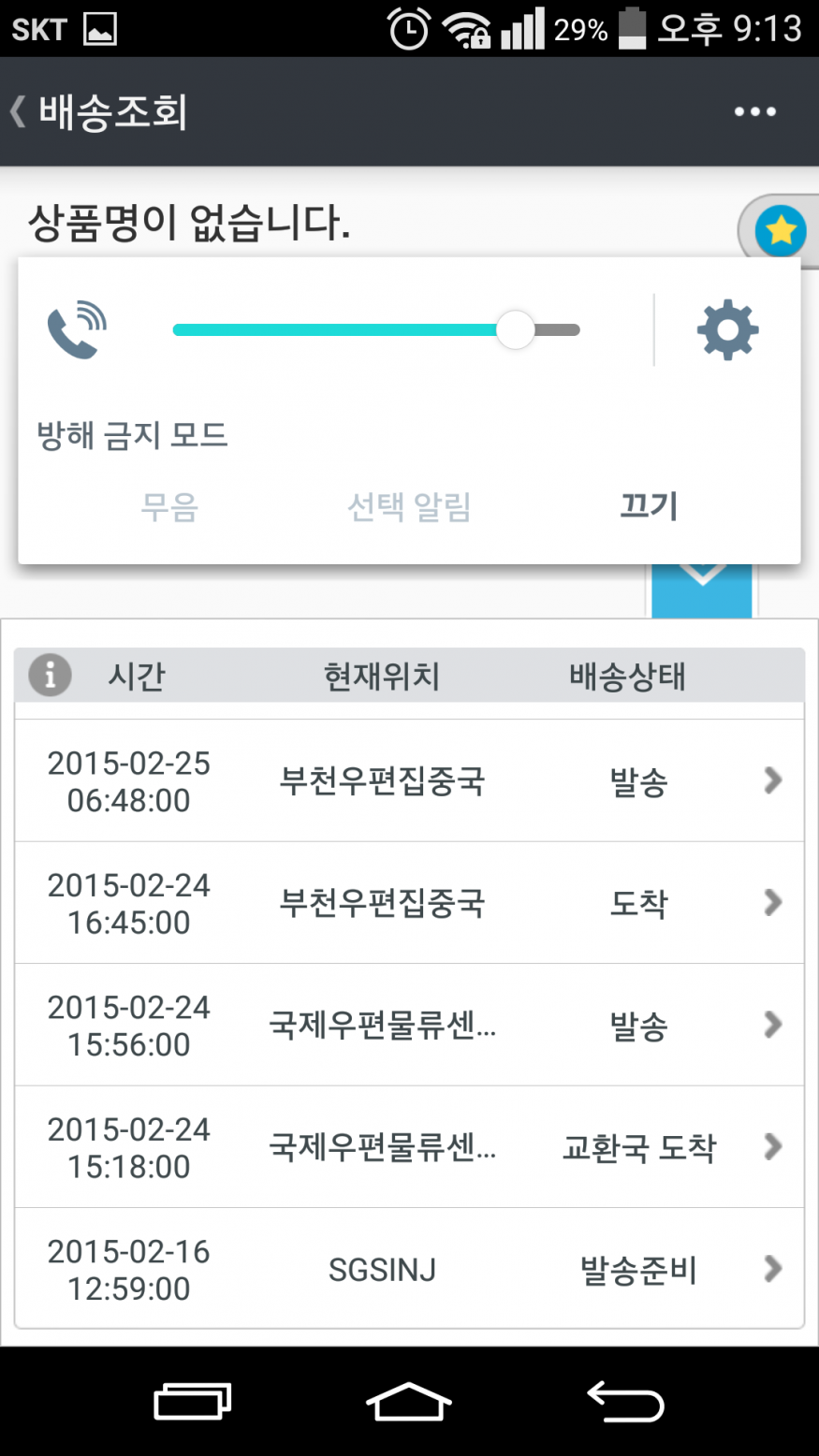Open recent apps from navigation bar
Screen dimensions: 819x1456
click(x=192, y=1403)
